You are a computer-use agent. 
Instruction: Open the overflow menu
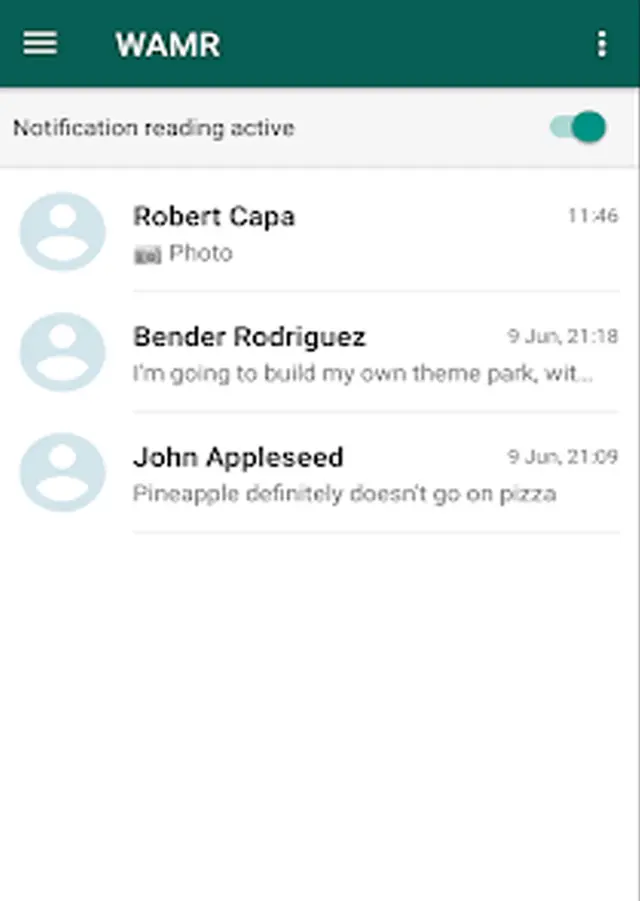pyautogui.click(x=601, y=44)
